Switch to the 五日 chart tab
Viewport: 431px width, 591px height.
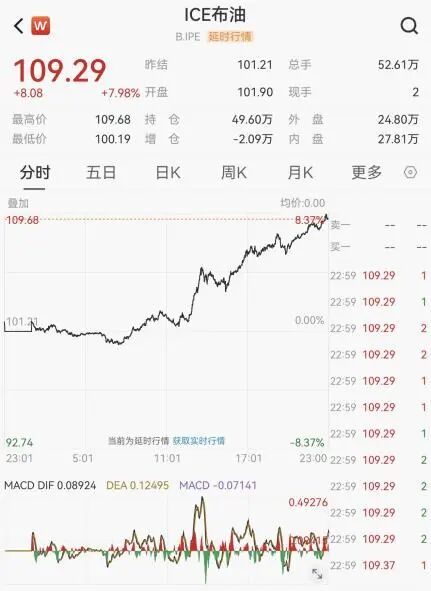pos(101,173)
